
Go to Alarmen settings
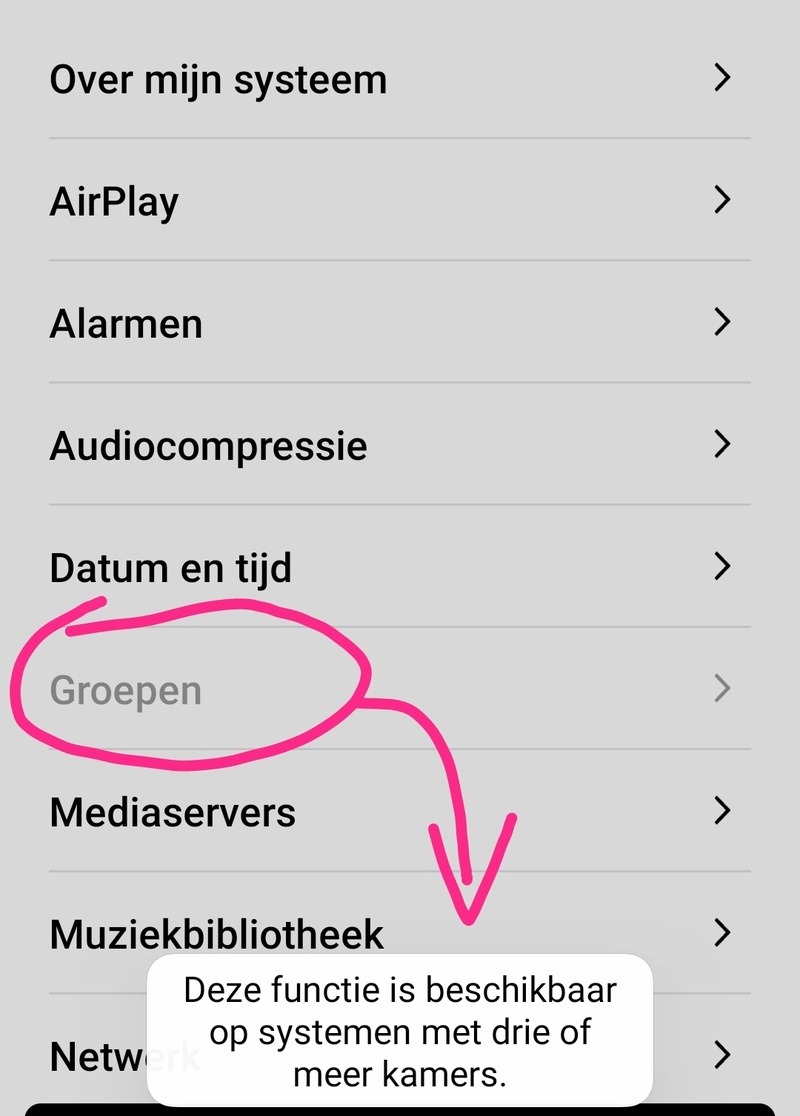point(126,323)
